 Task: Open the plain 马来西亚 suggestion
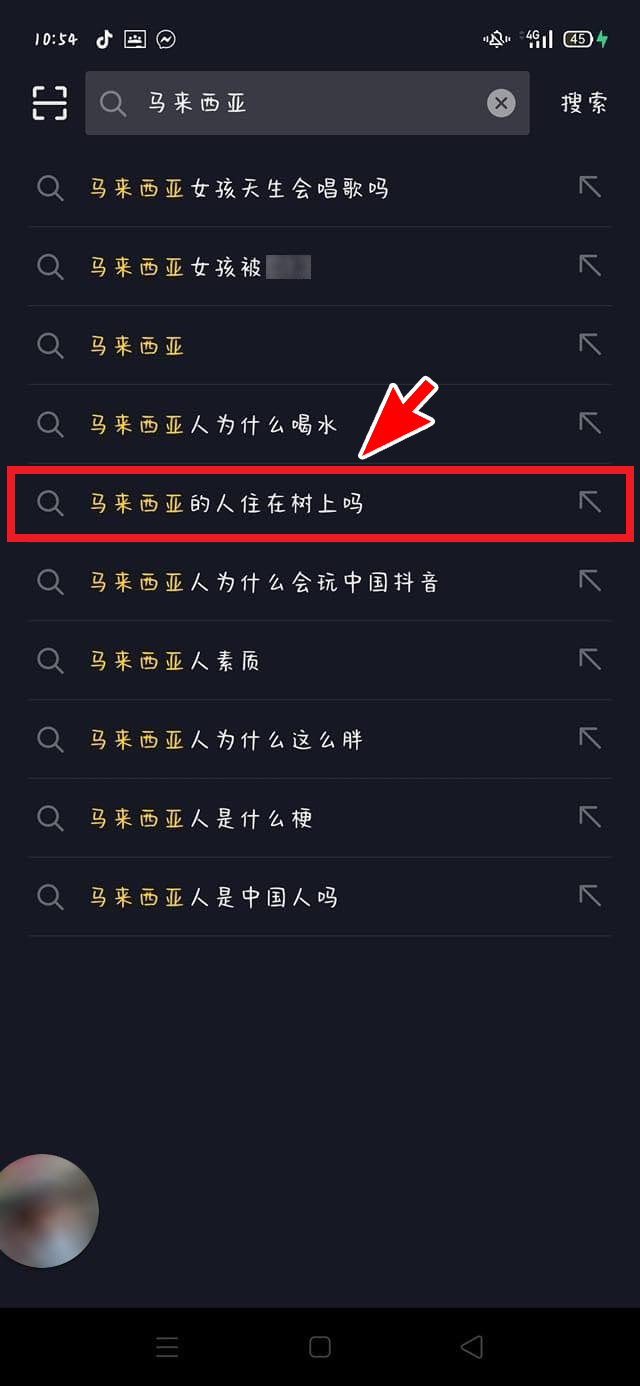click(138, 346)
